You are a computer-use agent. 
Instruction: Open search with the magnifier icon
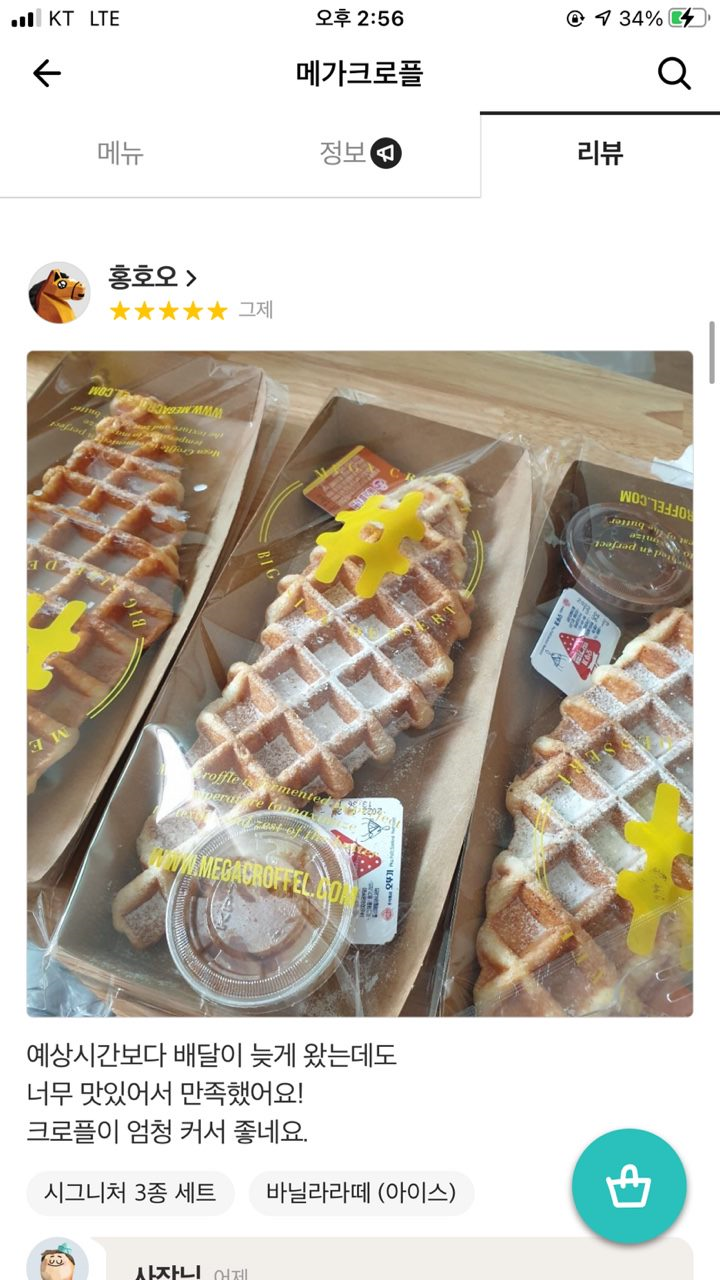coord(674,73)
